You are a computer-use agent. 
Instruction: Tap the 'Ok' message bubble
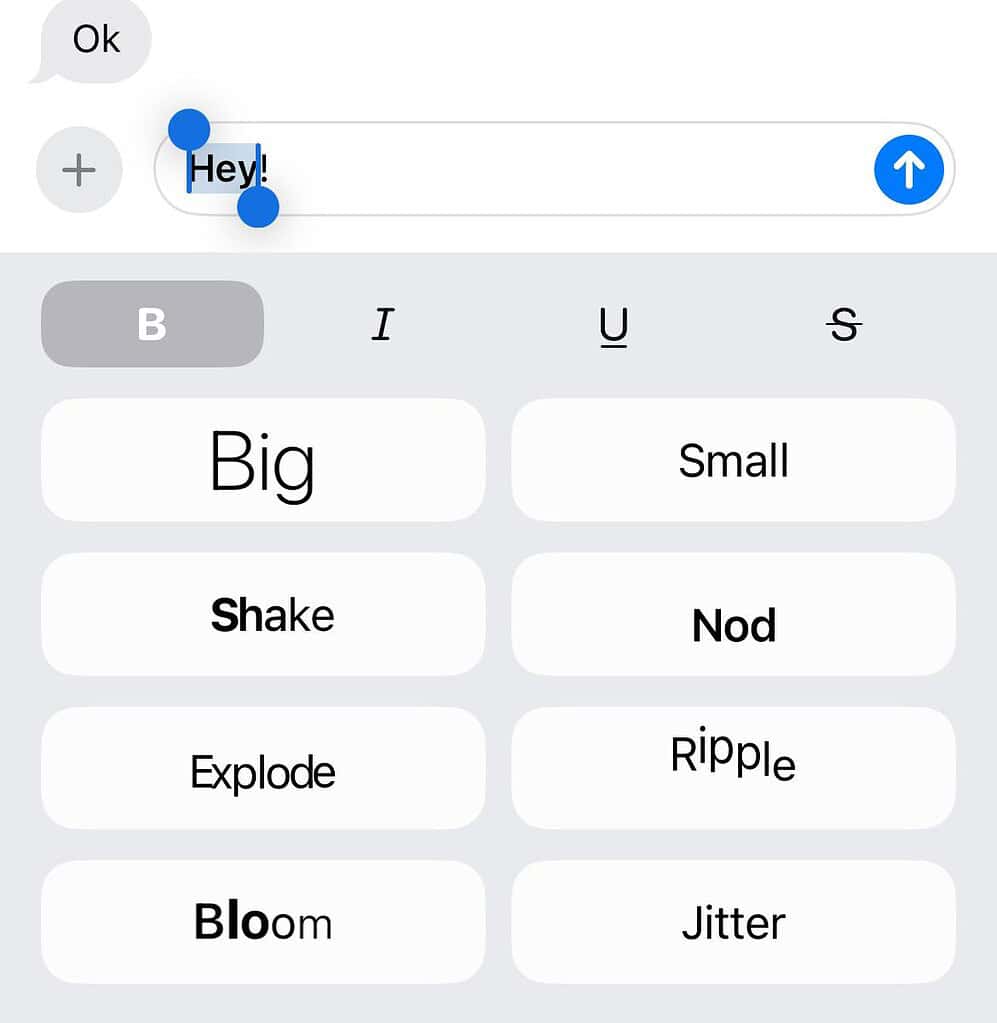97,38
